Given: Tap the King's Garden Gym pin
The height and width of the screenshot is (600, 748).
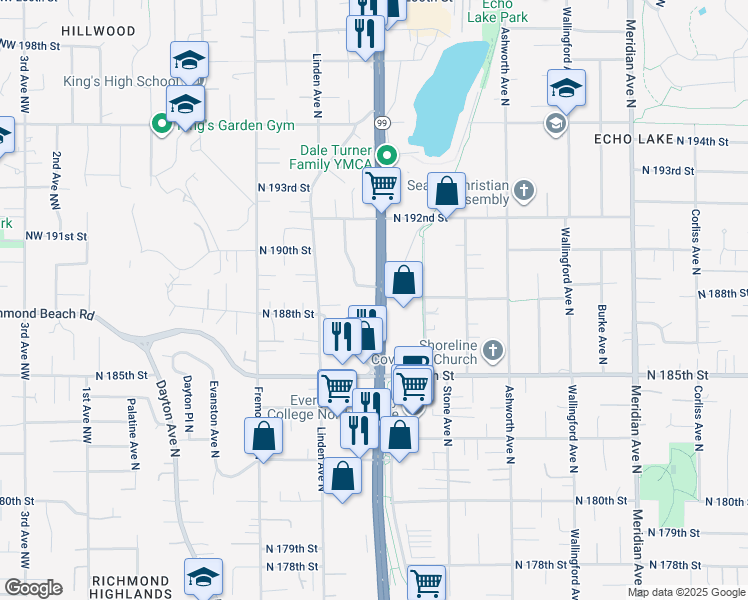Looking at the screenshot, I should point(159,124).
